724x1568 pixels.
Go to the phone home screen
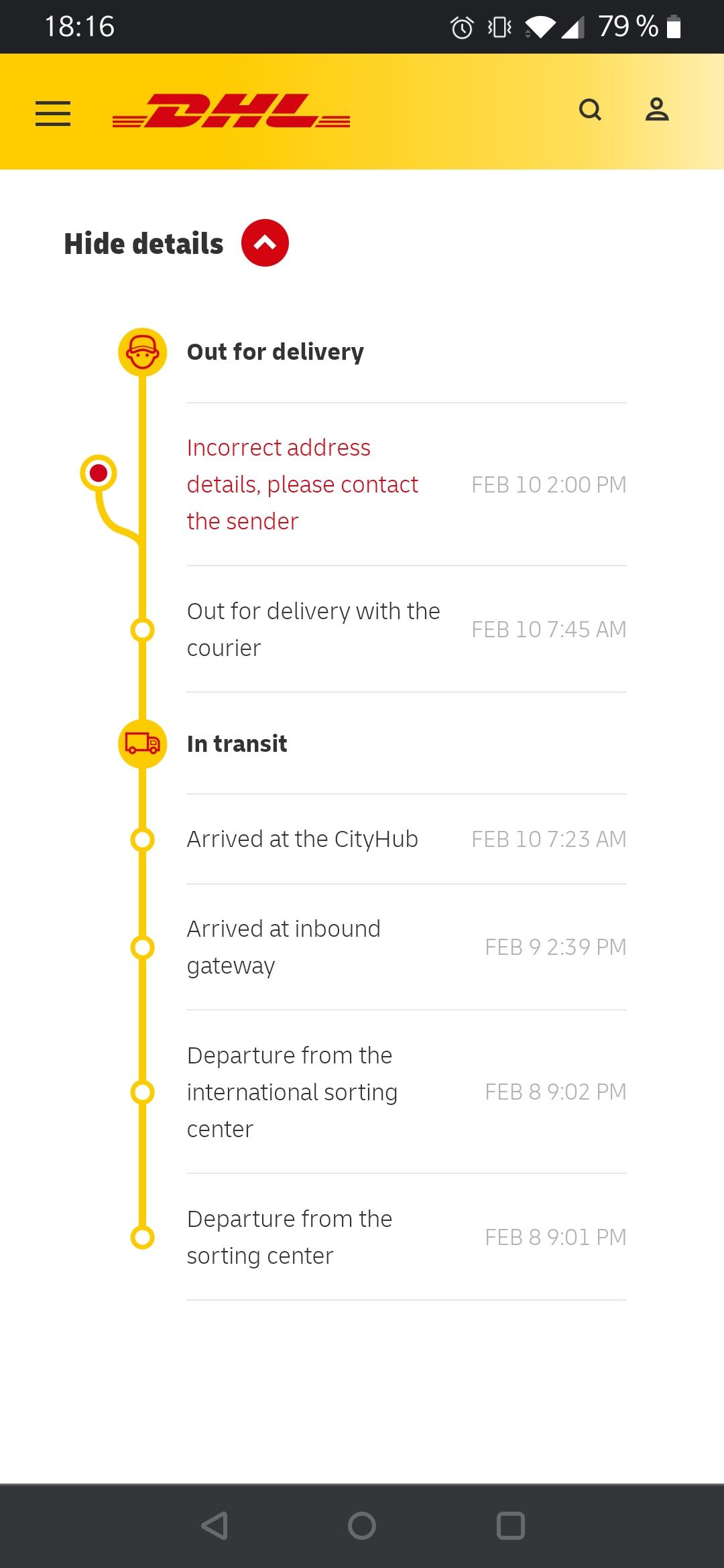(x=362, y=1526)
